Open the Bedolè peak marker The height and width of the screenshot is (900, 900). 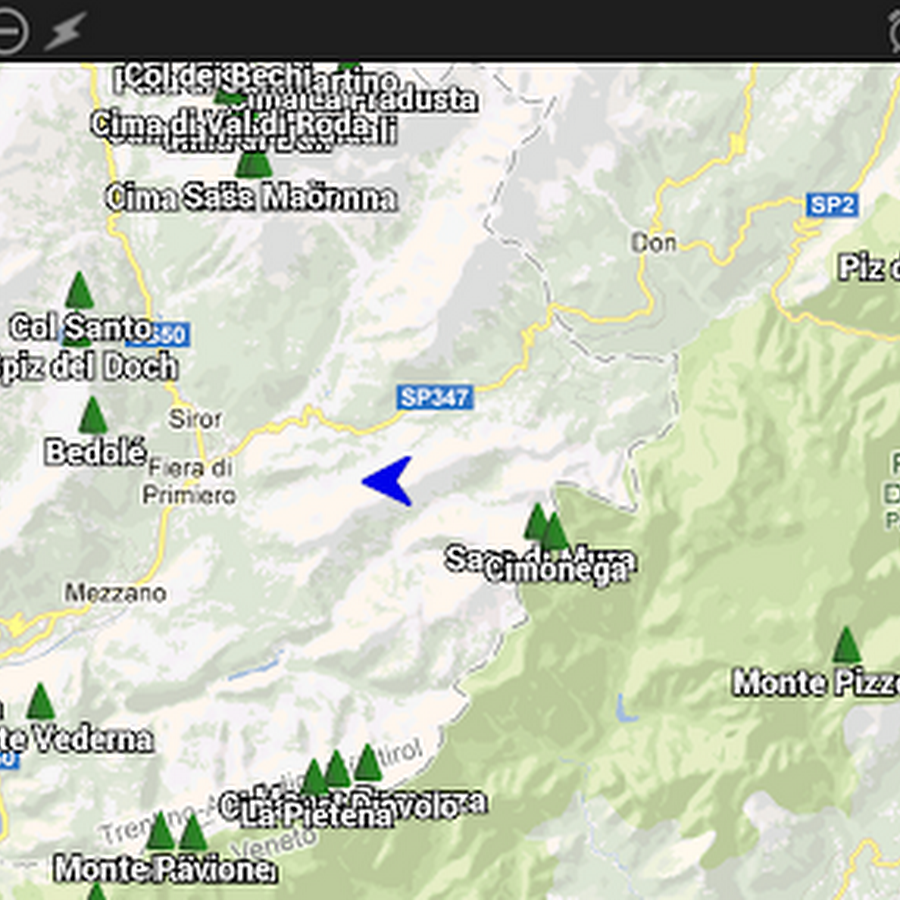click(93, 416)
